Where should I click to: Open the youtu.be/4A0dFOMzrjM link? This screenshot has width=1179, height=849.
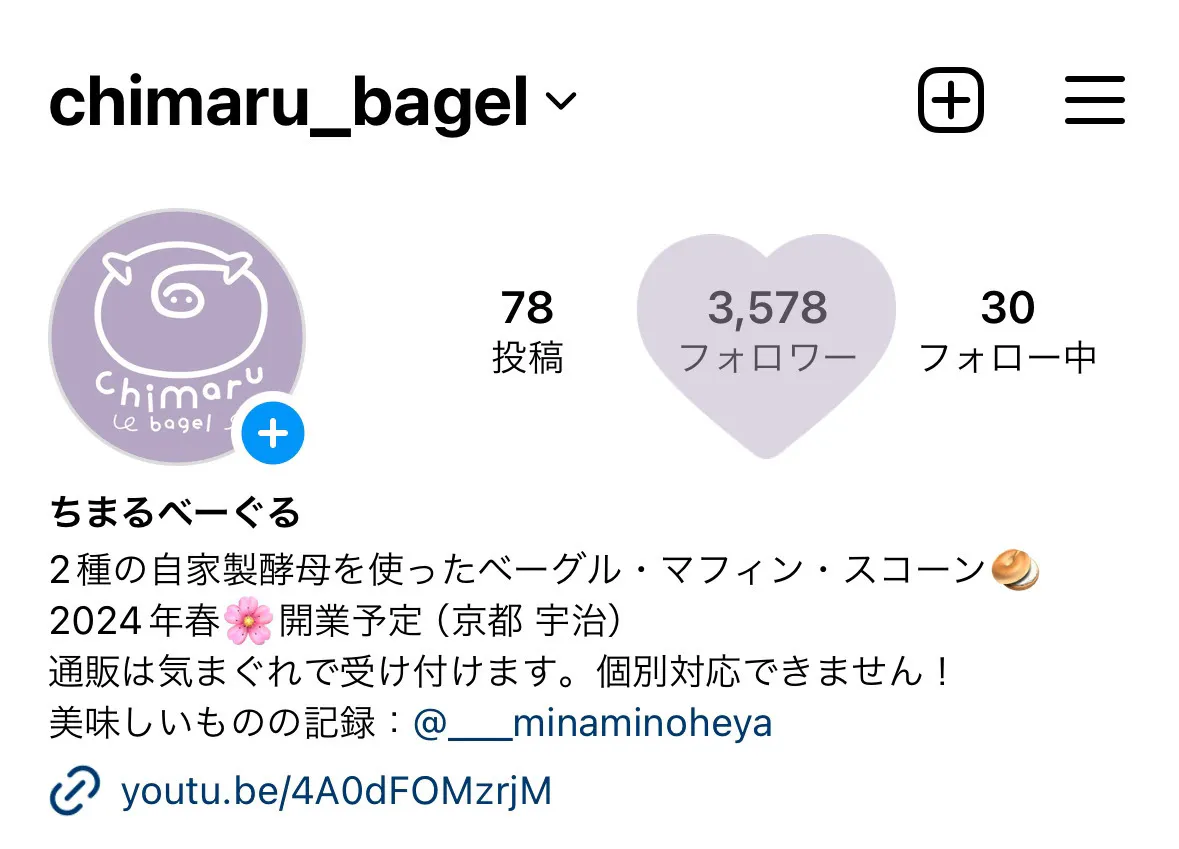tap(335, 792)
